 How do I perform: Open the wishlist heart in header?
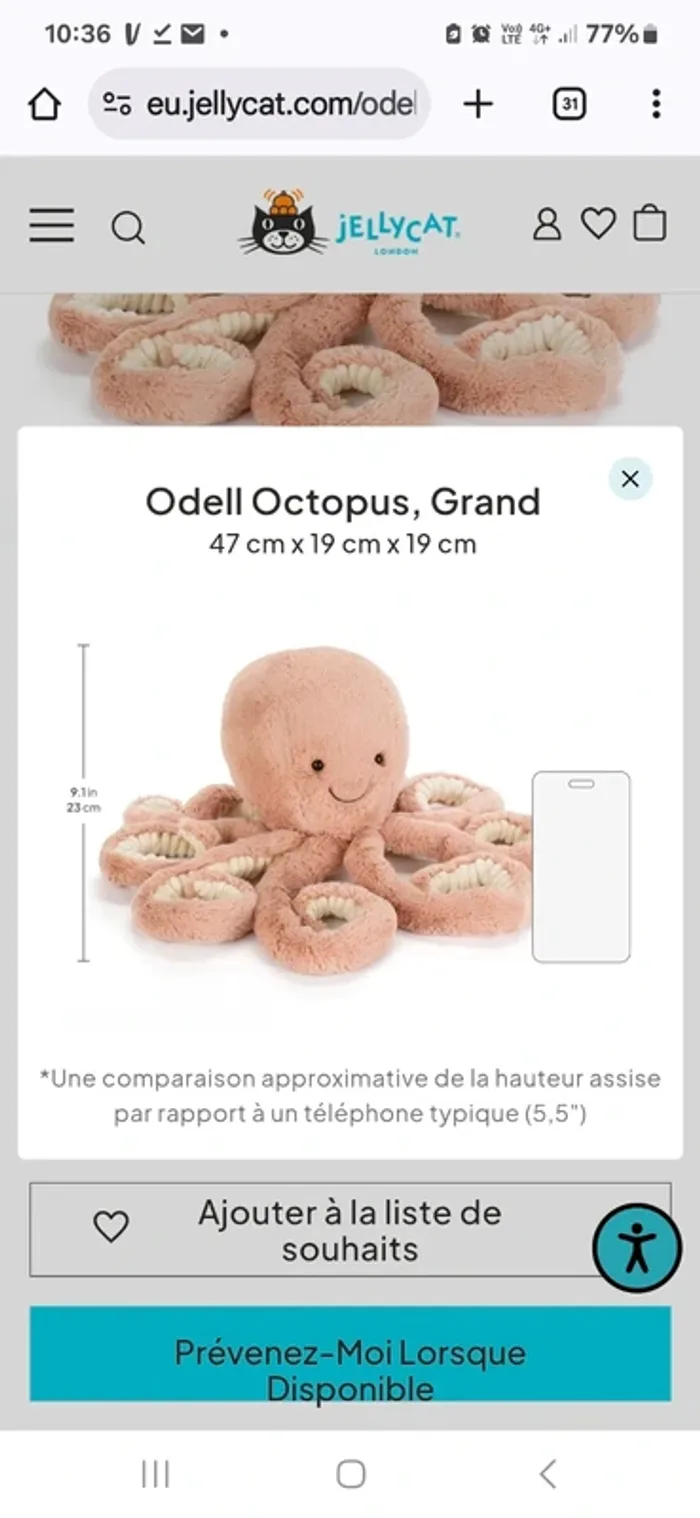pos(598,223)
